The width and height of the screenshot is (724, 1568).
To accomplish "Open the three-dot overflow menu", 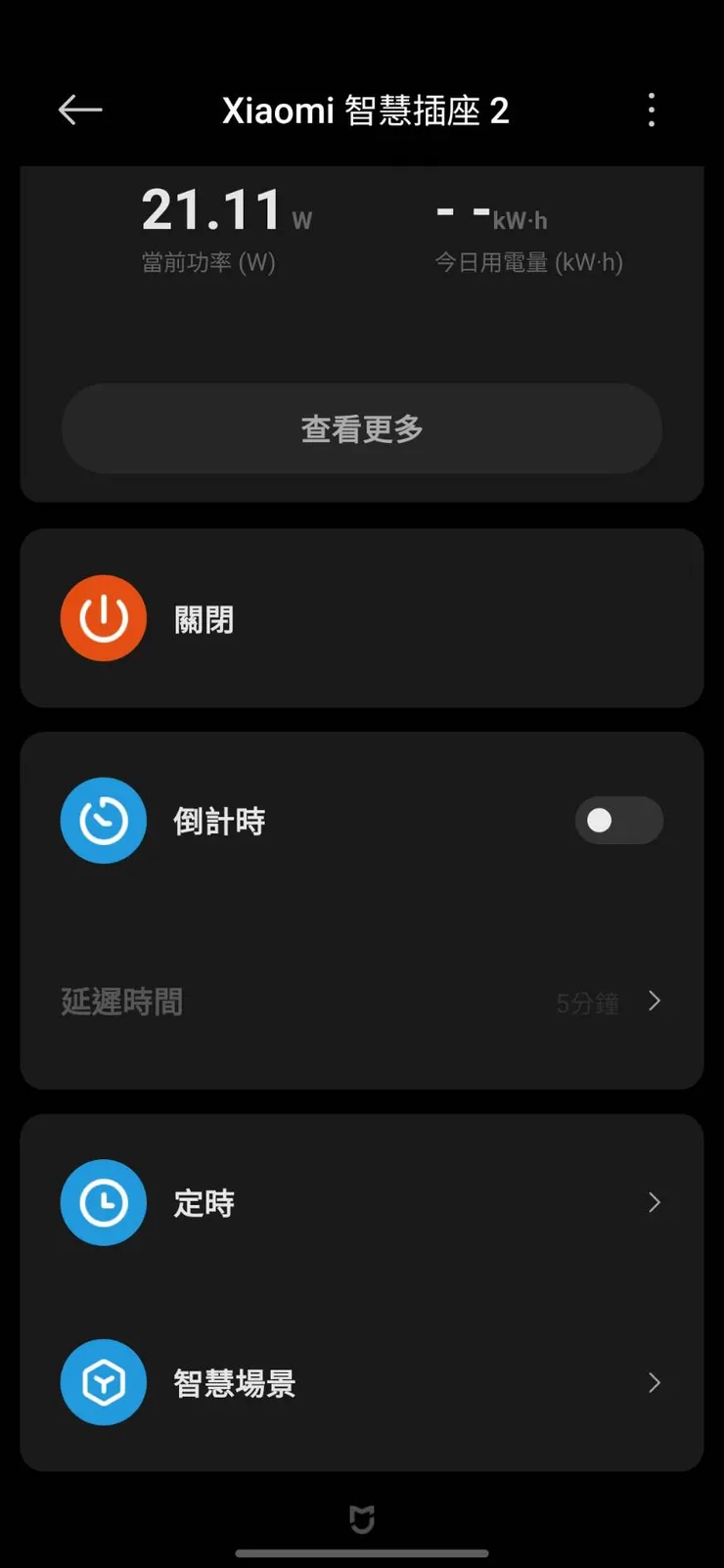I will 651,111.
